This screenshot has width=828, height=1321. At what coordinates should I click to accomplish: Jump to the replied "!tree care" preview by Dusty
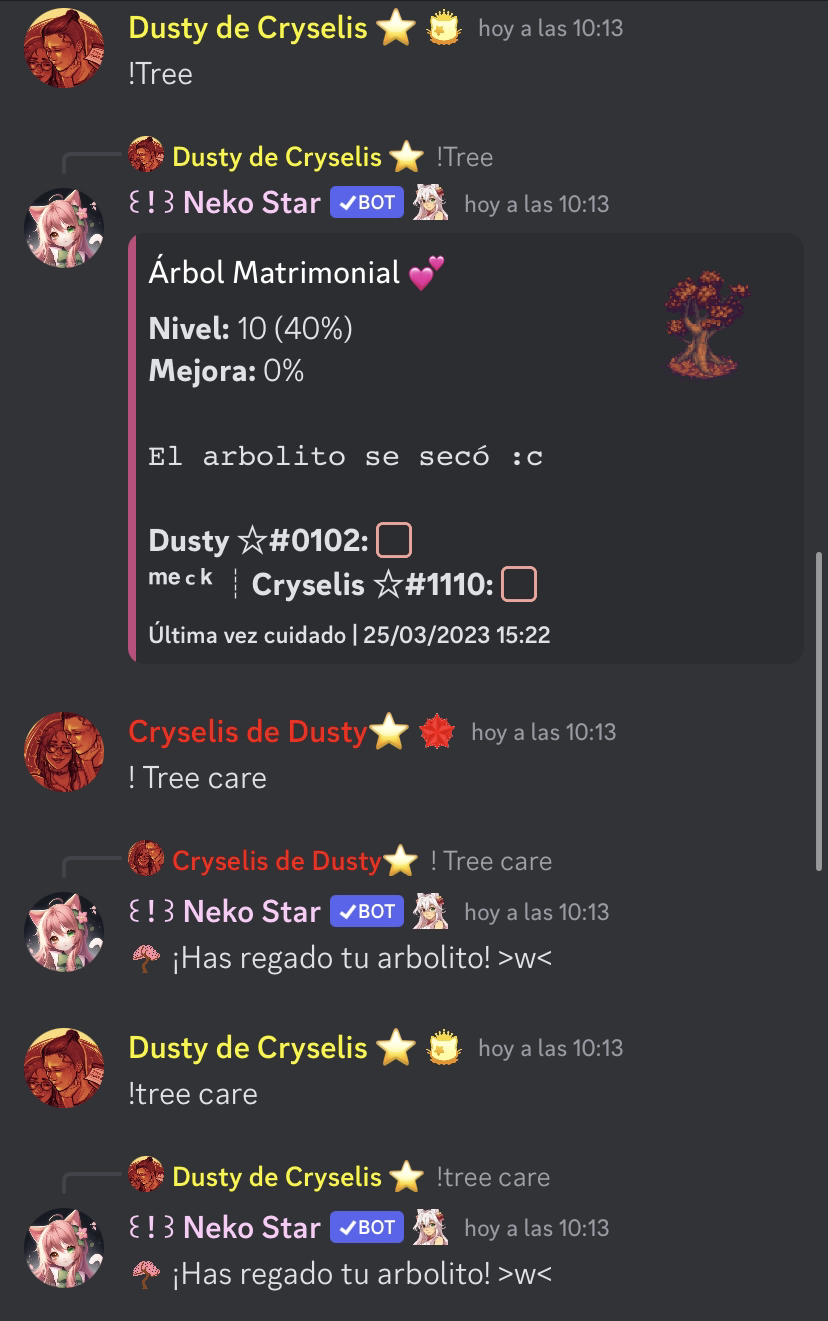click(x=493, y=1177)
